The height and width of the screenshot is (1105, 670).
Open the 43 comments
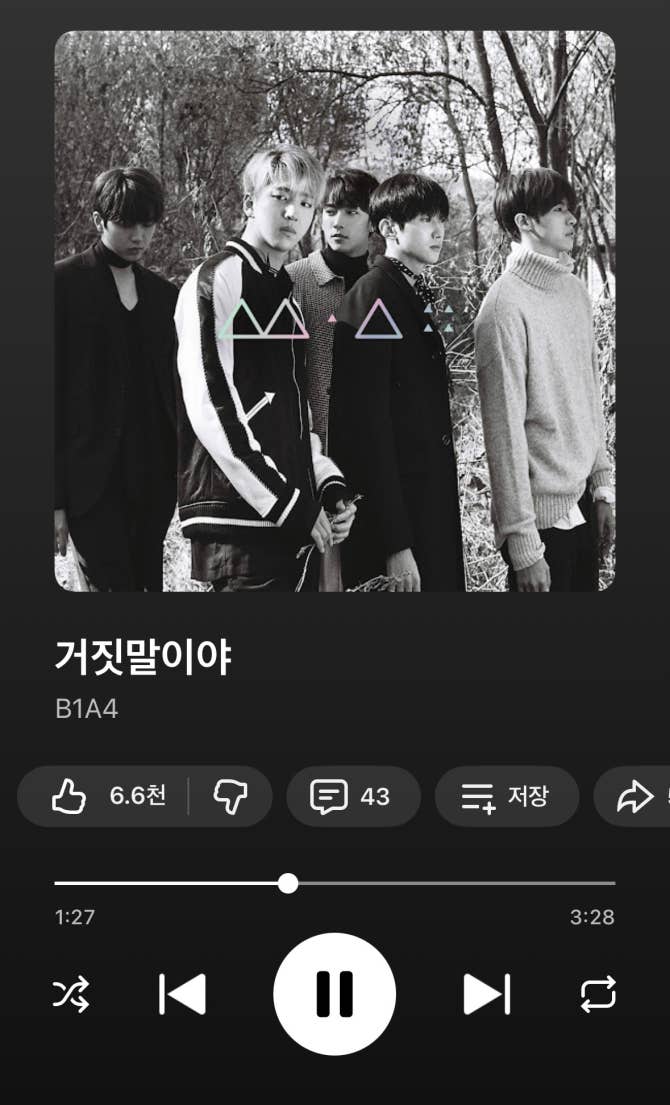point(352,796)
